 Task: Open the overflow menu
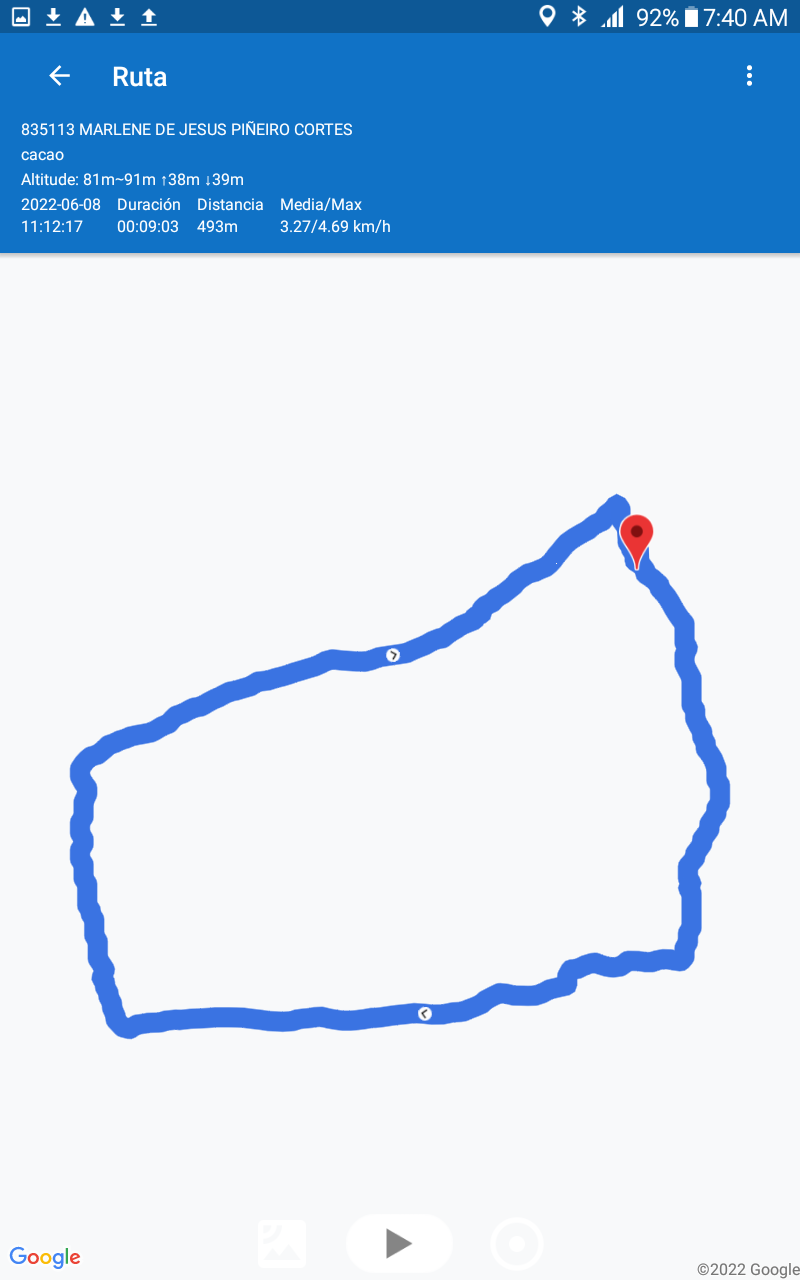click(749, 76)
